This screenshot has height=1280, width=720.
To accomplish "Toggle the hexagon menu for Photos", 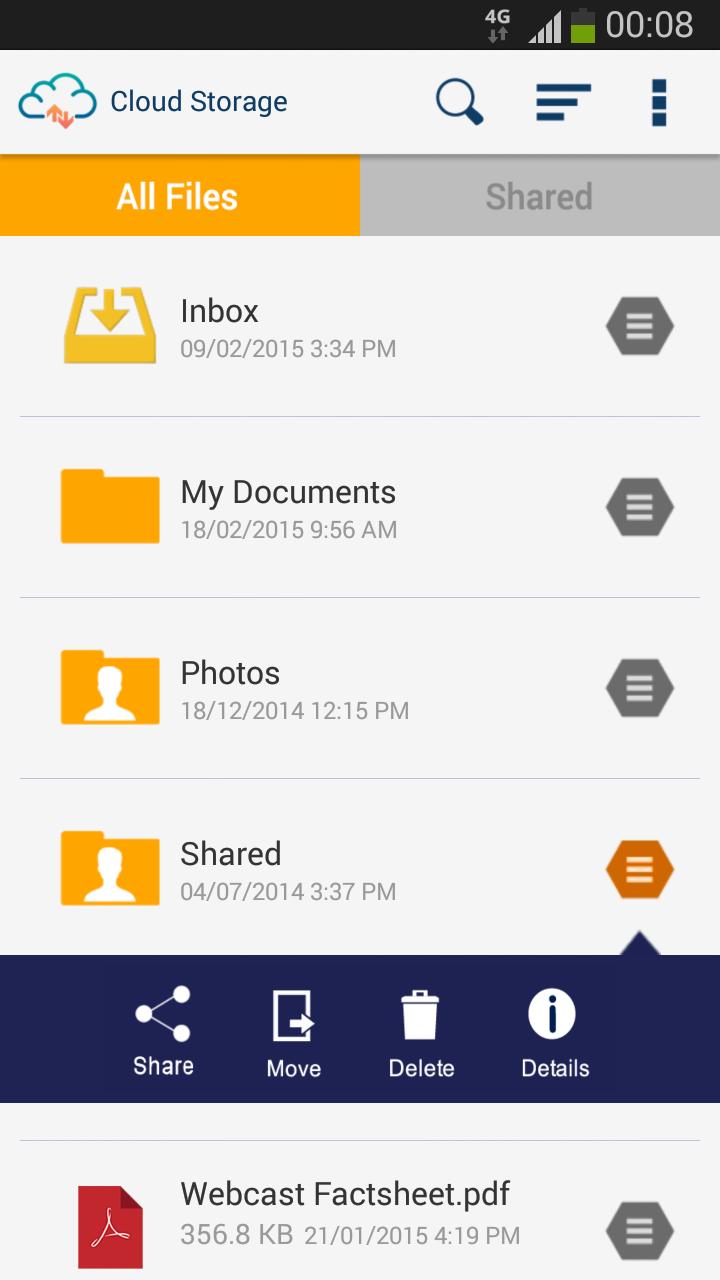I will pyautogui.click(x=639, y=687).
